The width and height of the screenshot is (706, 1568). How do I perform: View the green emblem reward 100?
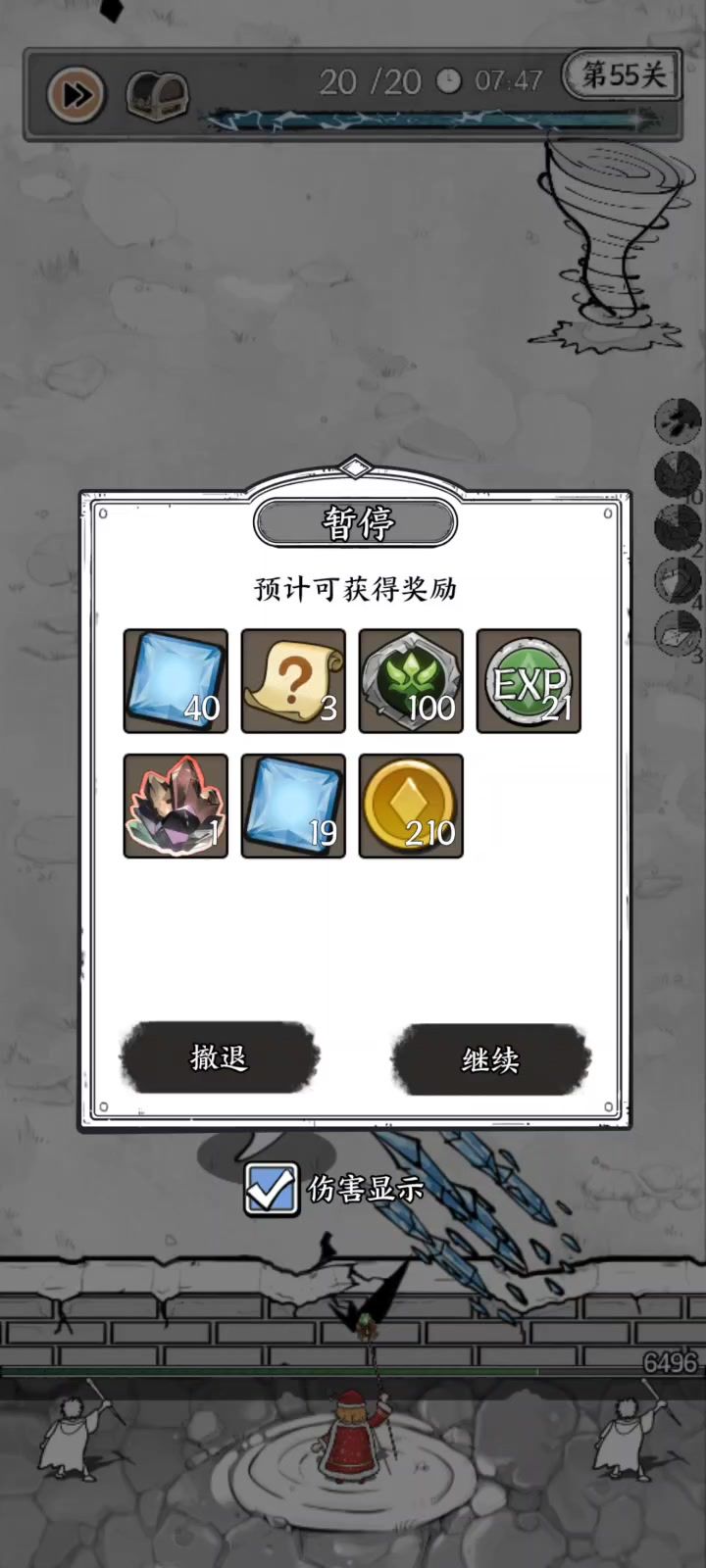pos(411,681)
